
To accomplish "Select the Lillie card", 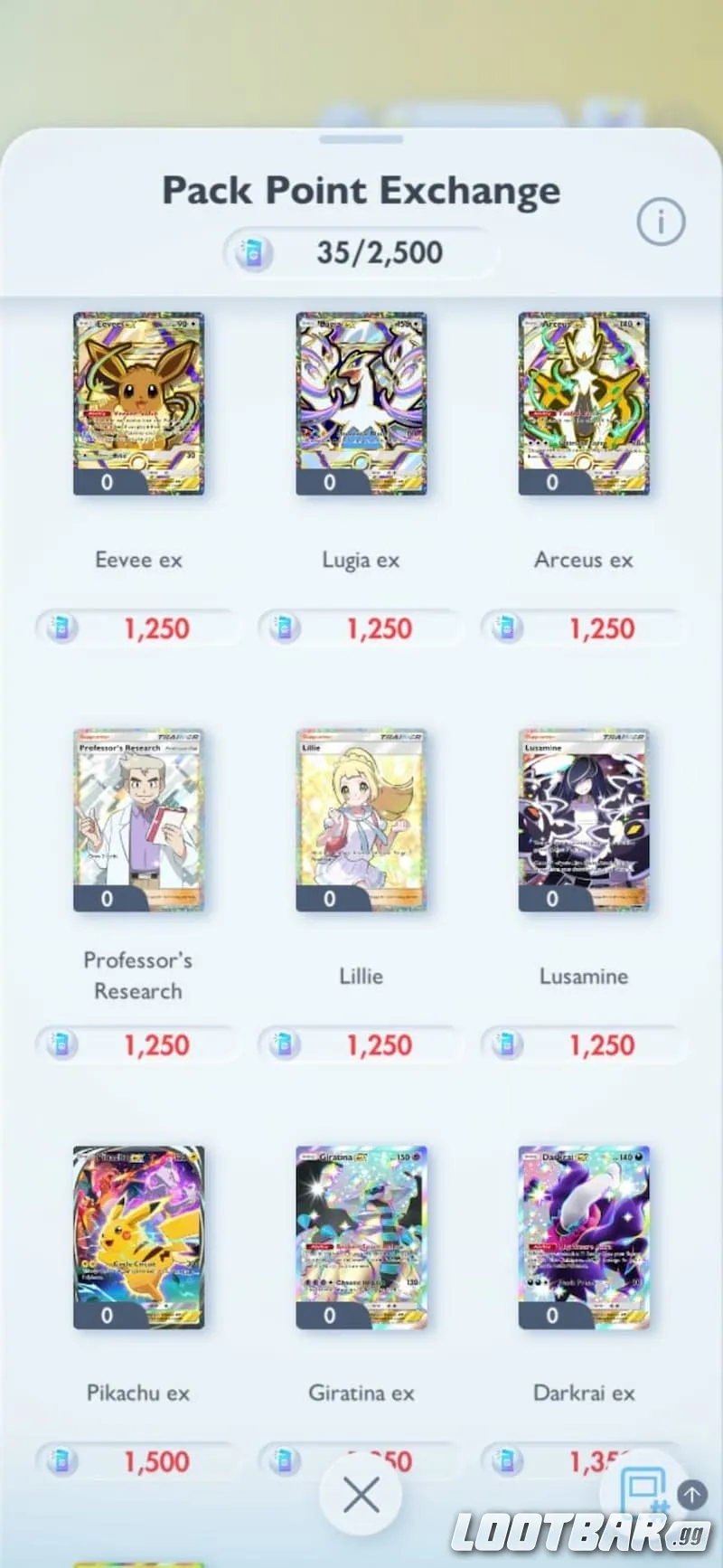I will [361, 818].
